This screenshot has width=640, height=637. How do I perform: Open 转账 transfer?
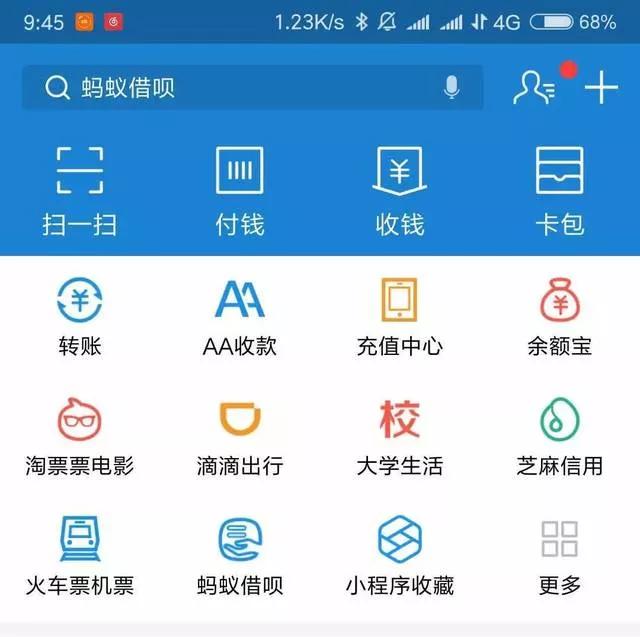(x=80, y=317)
